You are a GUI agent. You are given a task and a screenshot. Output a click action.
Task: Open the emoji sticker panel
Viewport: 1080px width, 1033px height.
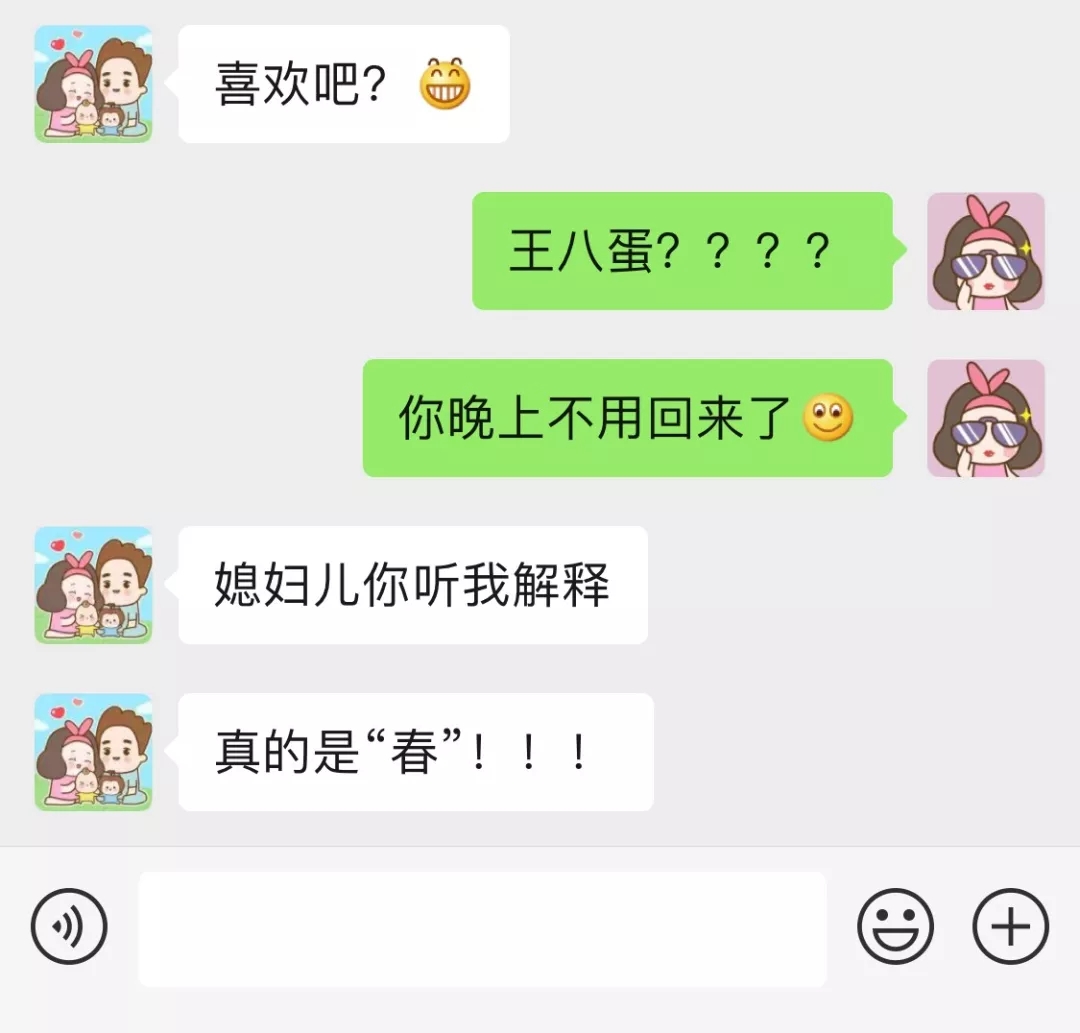pyautogui.click(x=895, y=927)
